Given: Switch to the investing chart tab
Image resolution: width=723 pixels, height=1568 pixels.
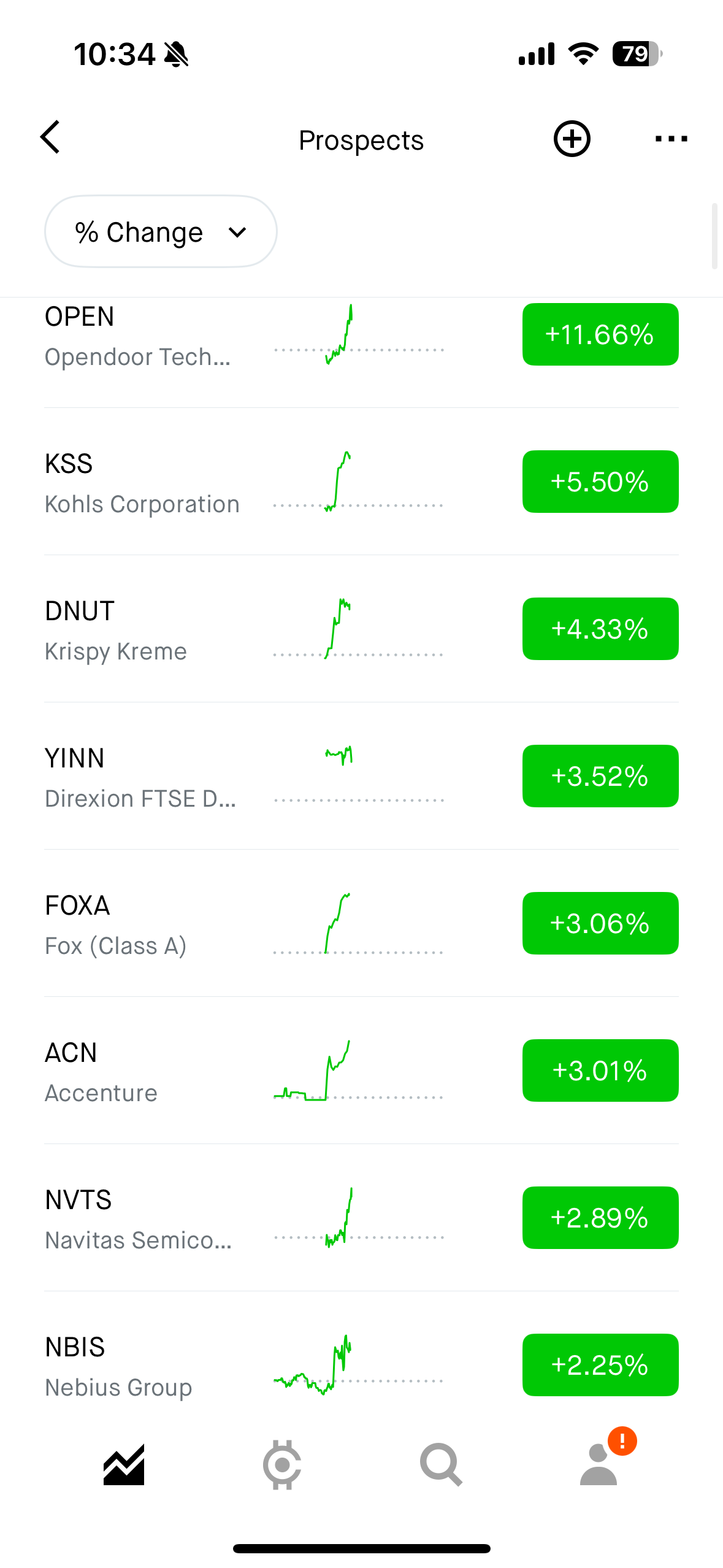Looking at the screenshot, I should coord(124,1465).
